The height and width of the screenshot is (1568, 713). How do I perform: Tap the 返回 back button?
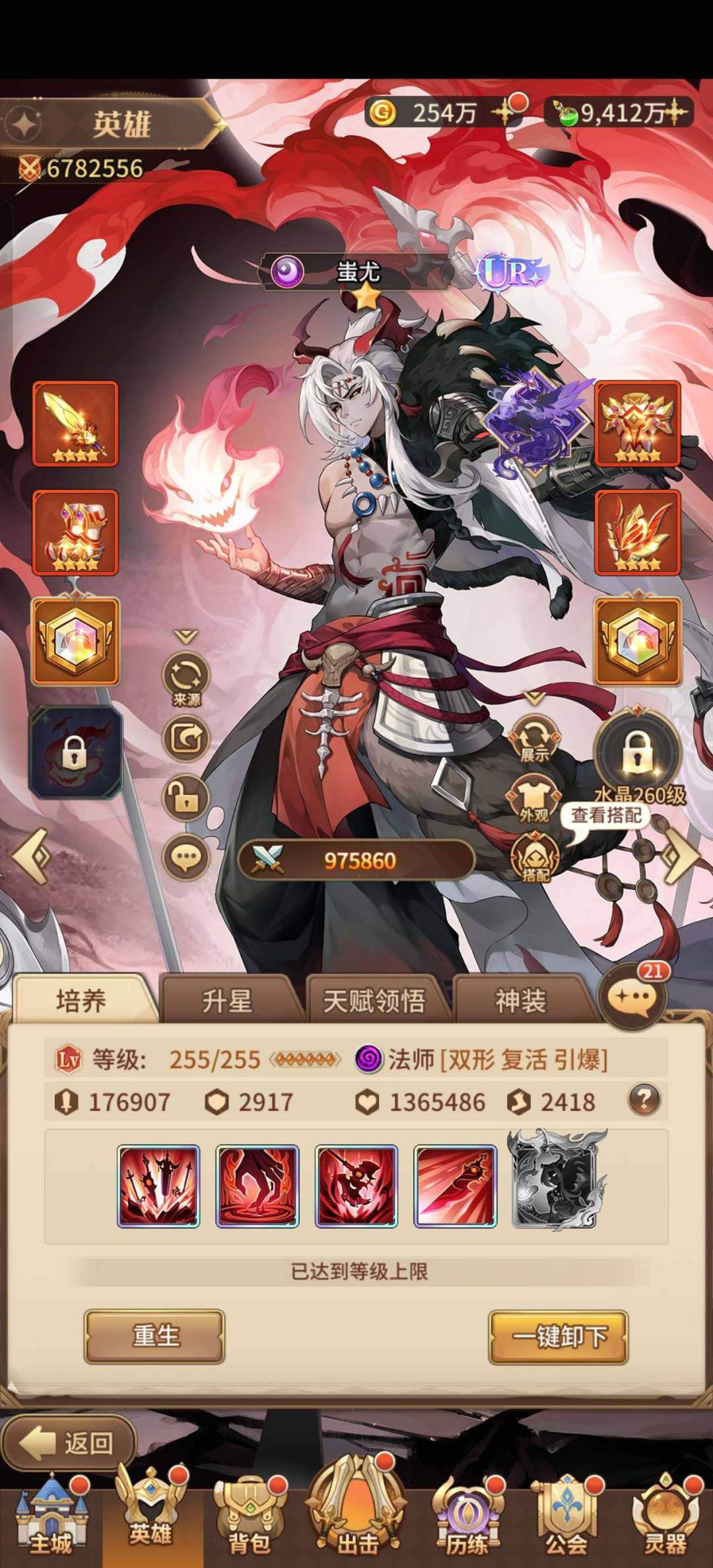coord(69,1443)
